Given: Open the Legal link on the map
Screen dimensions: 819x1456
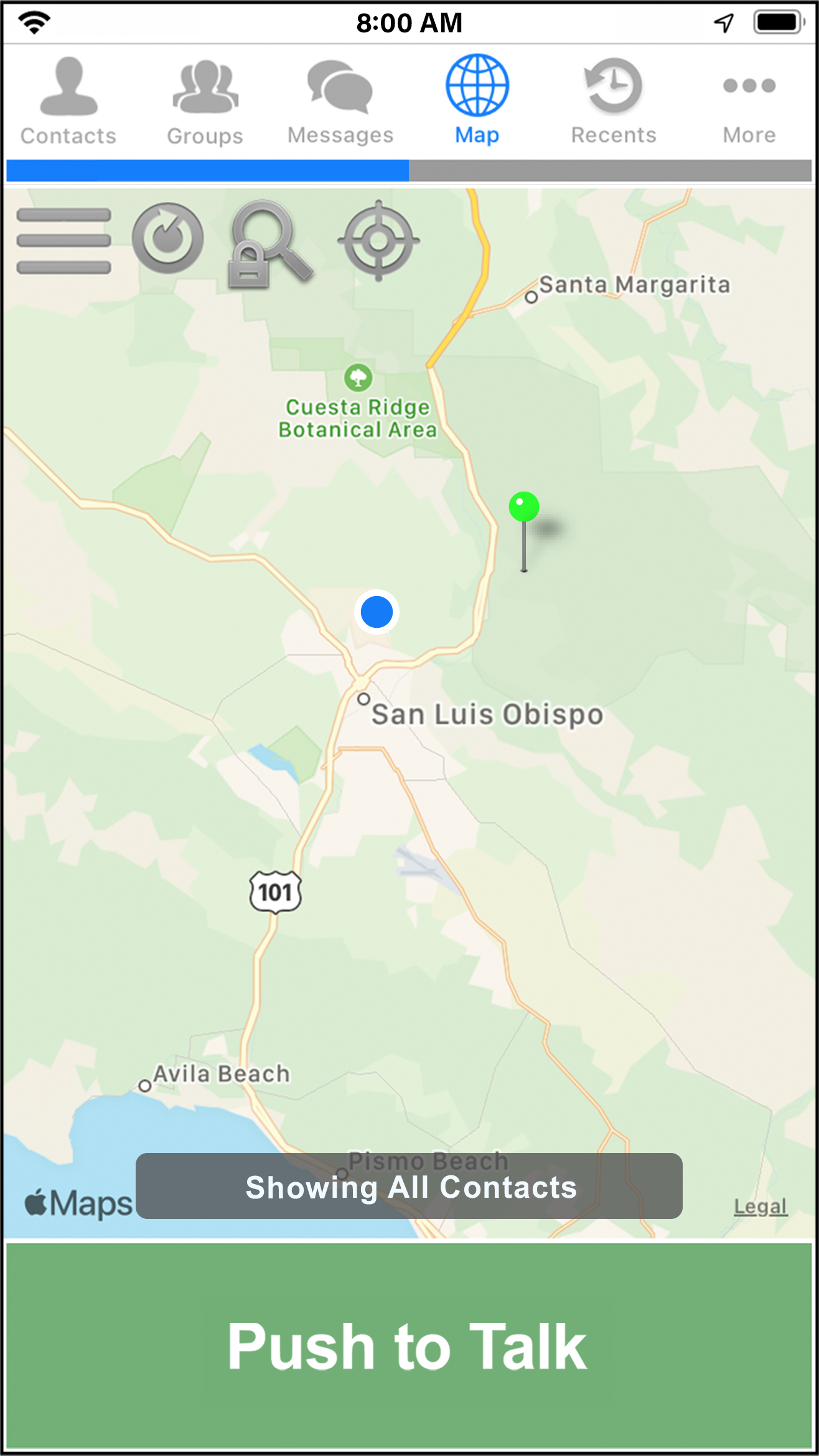Looking at the screenshot, I should [760, 1206].
